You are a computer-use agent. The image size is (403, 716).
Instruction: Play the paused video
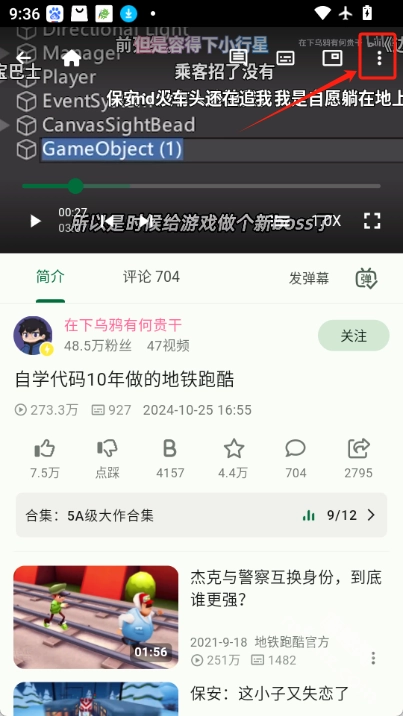coord(35,221)
